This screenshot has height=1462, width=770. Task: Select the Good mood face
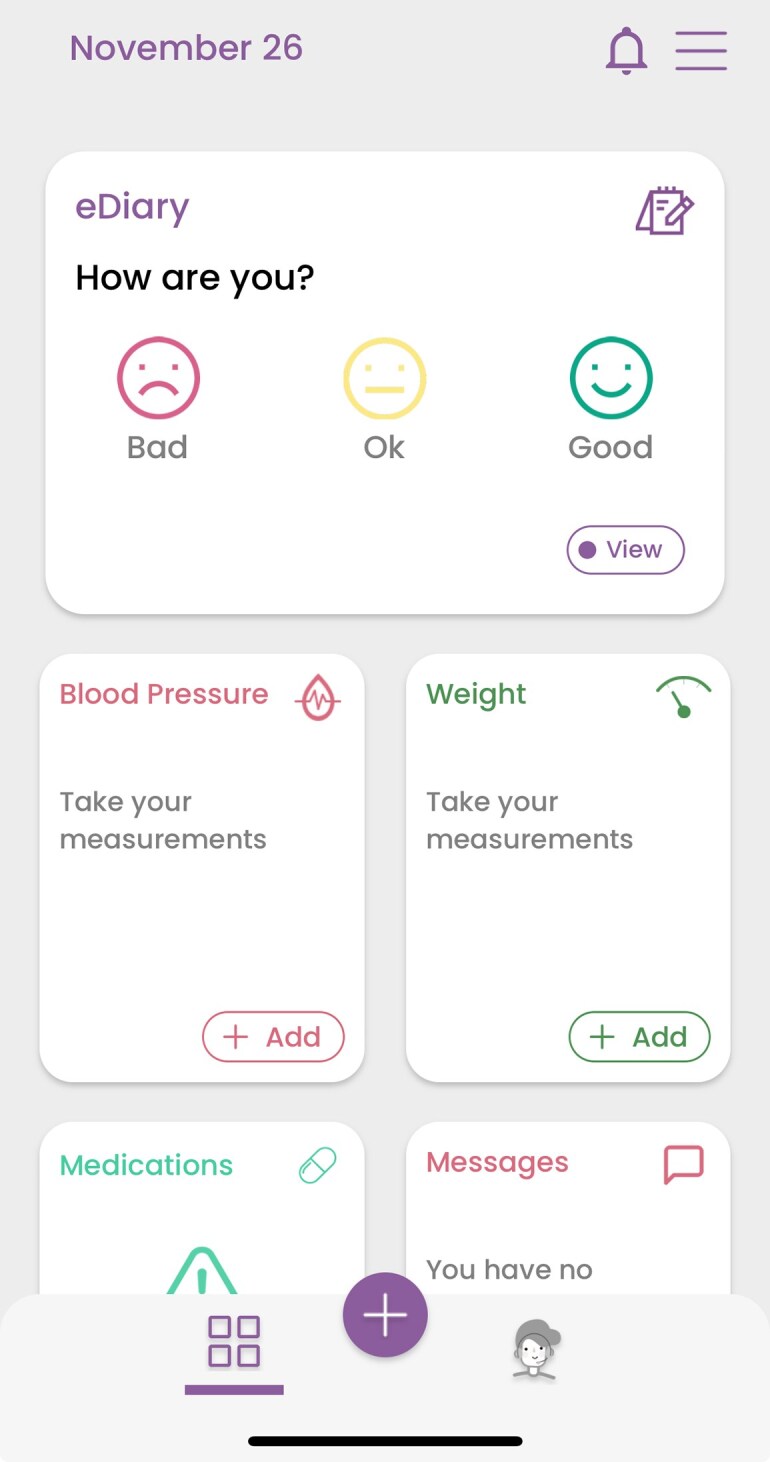(610, 379)
